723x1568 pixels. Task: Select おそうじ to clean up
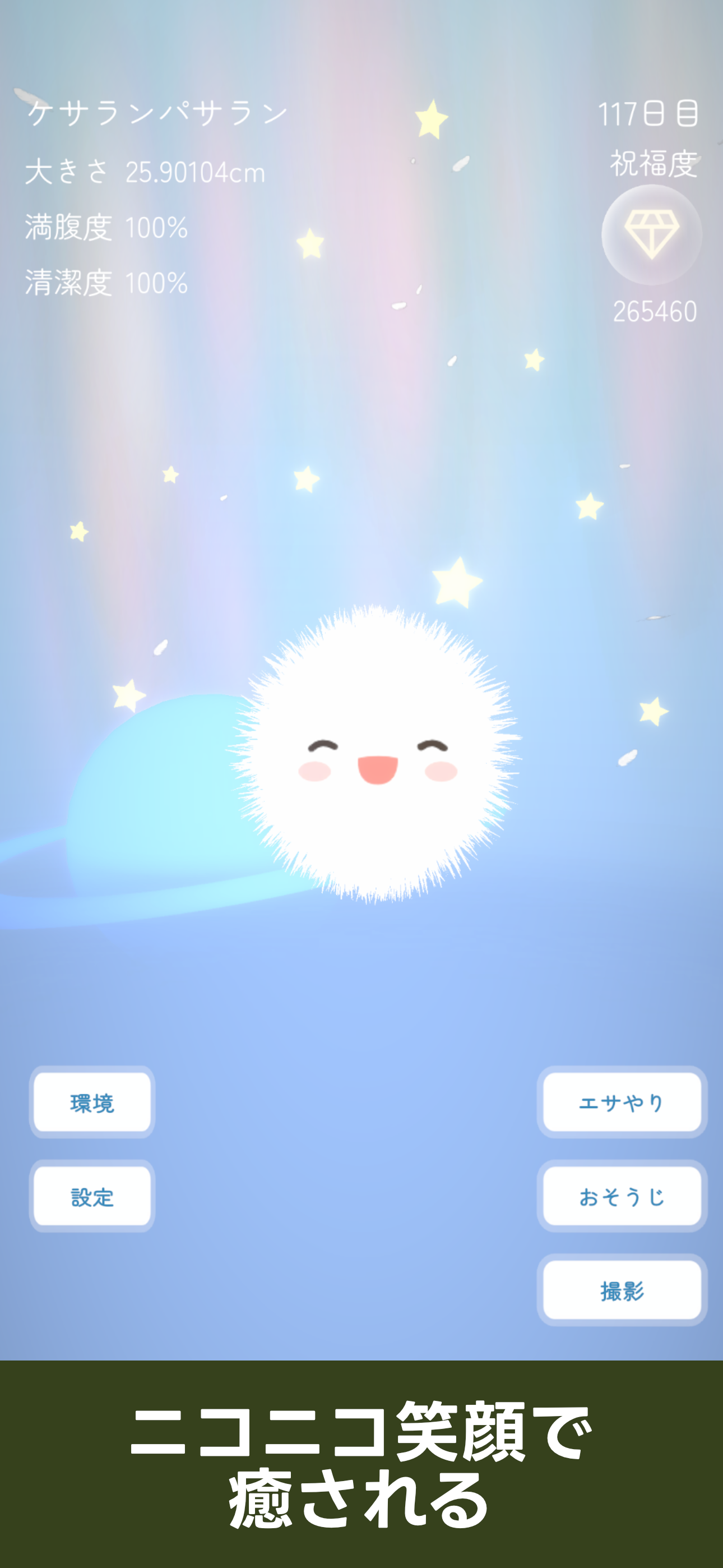[x=622, y=1196]
